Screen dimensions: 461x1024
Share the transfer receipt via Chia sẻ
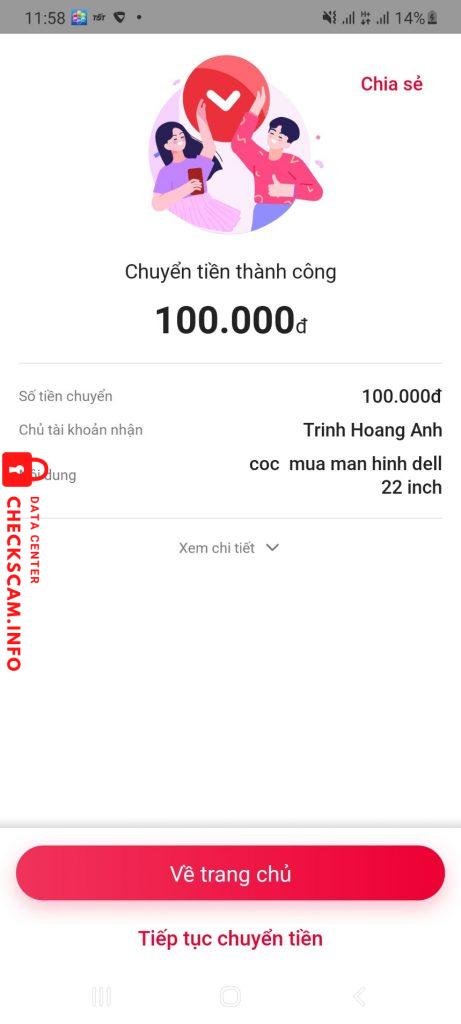pos(392,84)
